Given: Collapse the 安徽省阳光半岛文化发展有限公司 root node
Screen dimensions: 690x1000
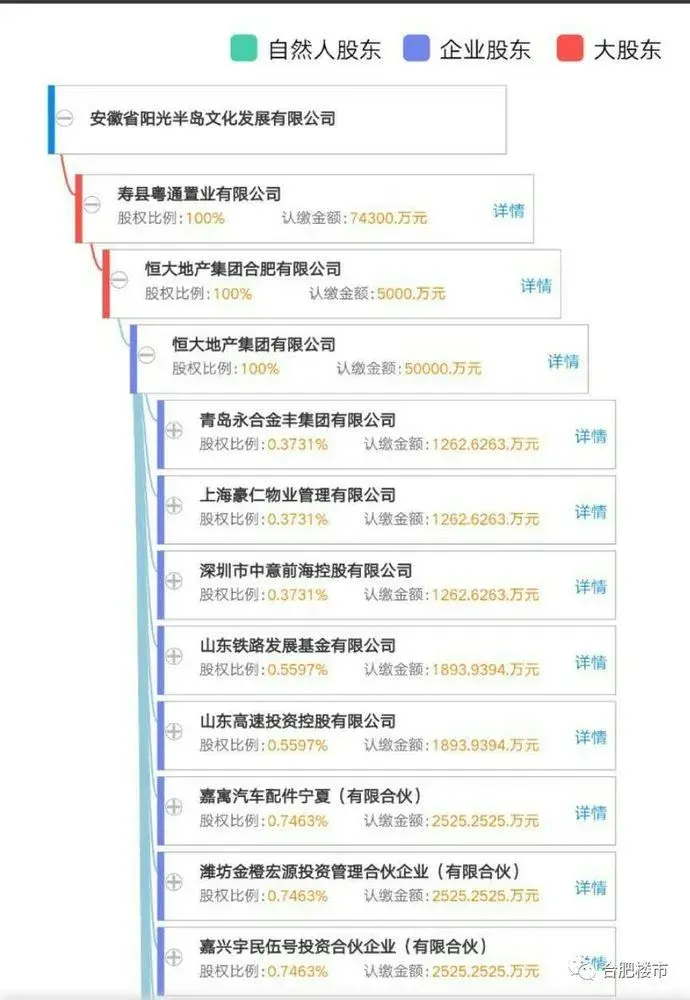Looking at the screenshot, I should 64,119.
